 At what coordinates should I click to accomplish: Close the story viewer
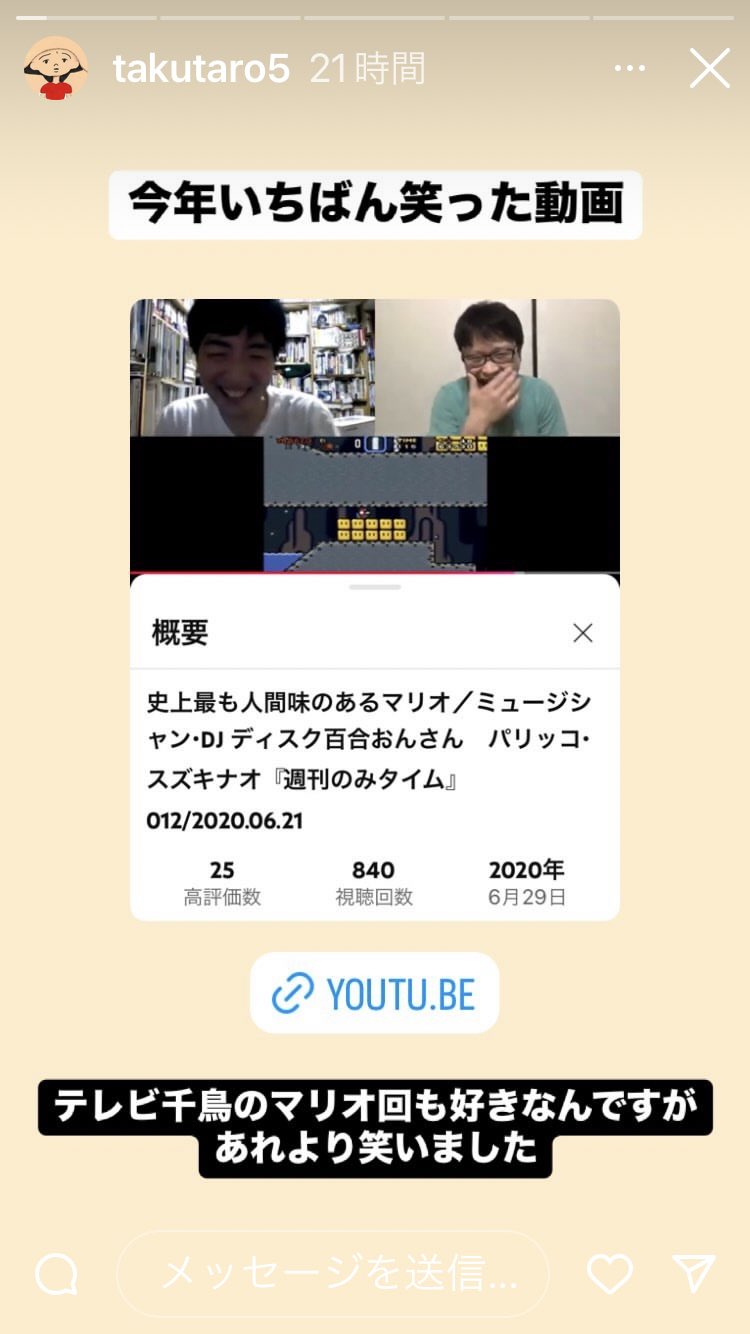tap(709, 69)
